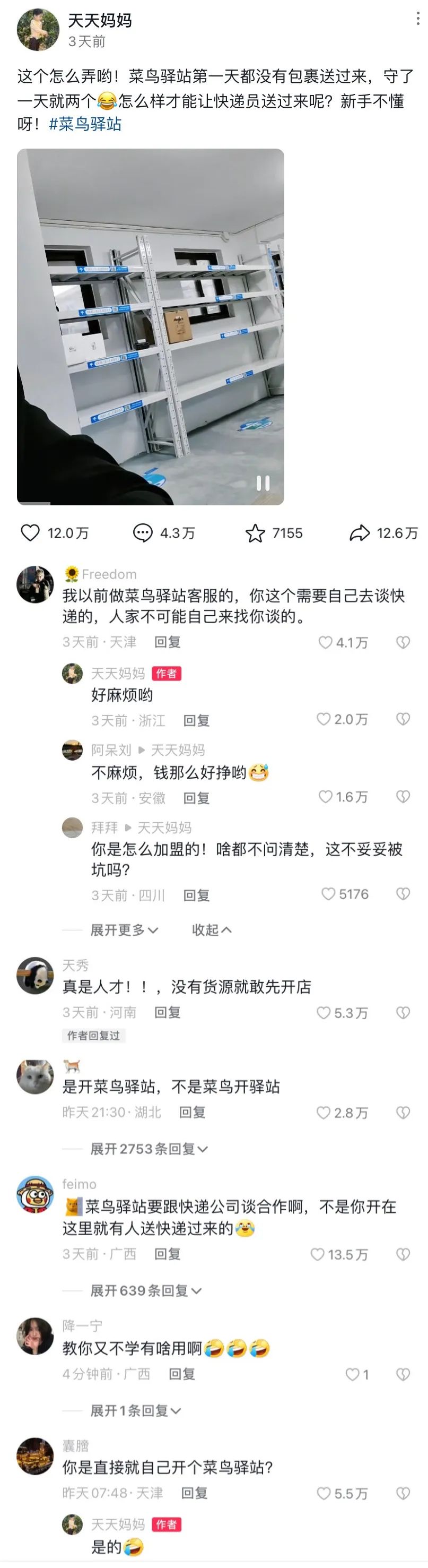Reply to 降一宁's comment
The image size is (428, 1568).
click(182, 1374)
